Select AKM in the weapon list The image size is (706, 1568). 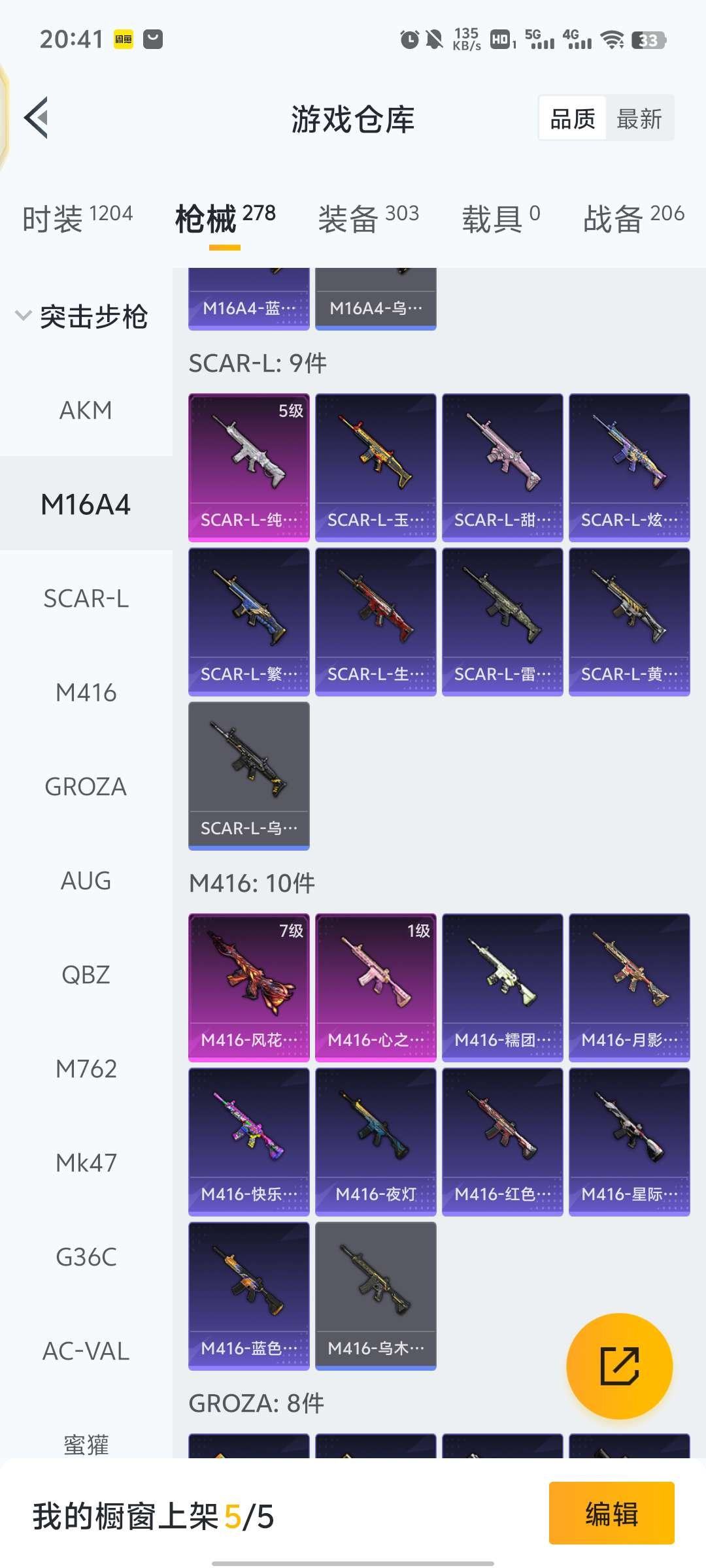[x=86, y=410]
